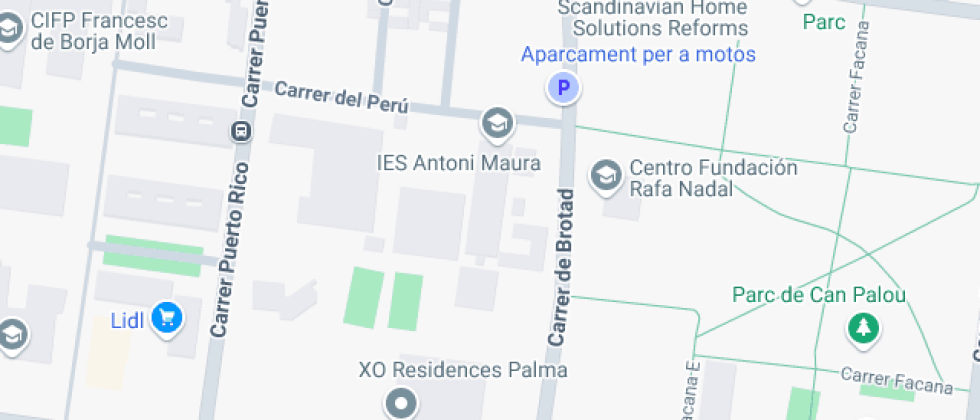Open the CIFP Francesc de Borja Moll marker
This screenshot has height=420, width=980.
click(x=10, y=31)
